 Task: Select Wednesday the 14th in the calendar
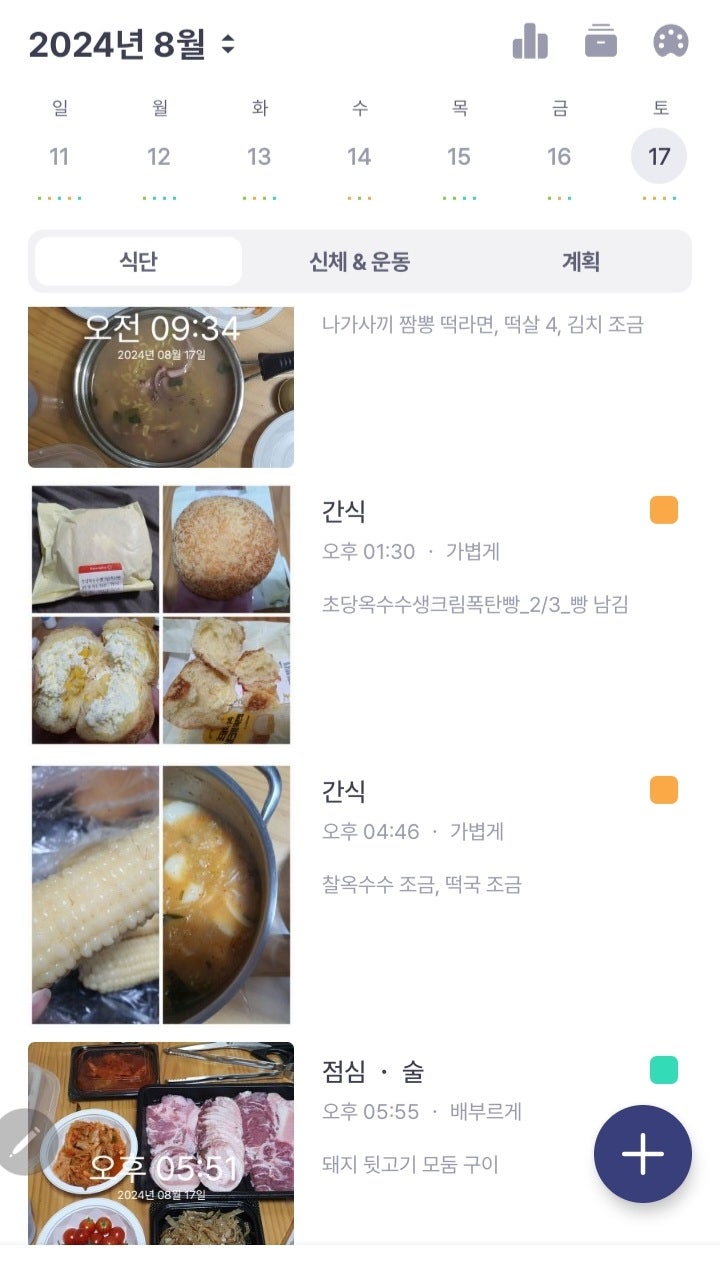[359, 157]
